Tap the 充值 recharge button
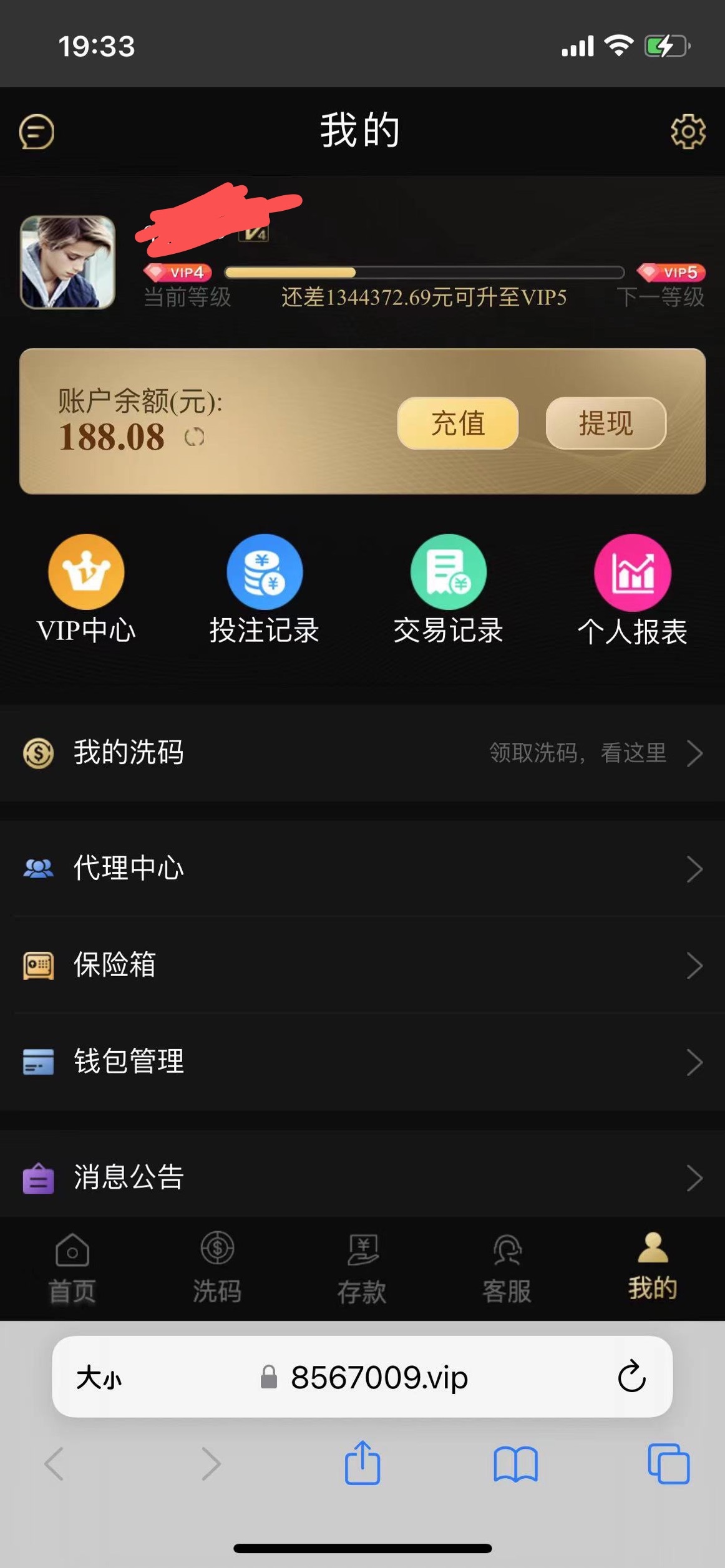 coord(457,423)
